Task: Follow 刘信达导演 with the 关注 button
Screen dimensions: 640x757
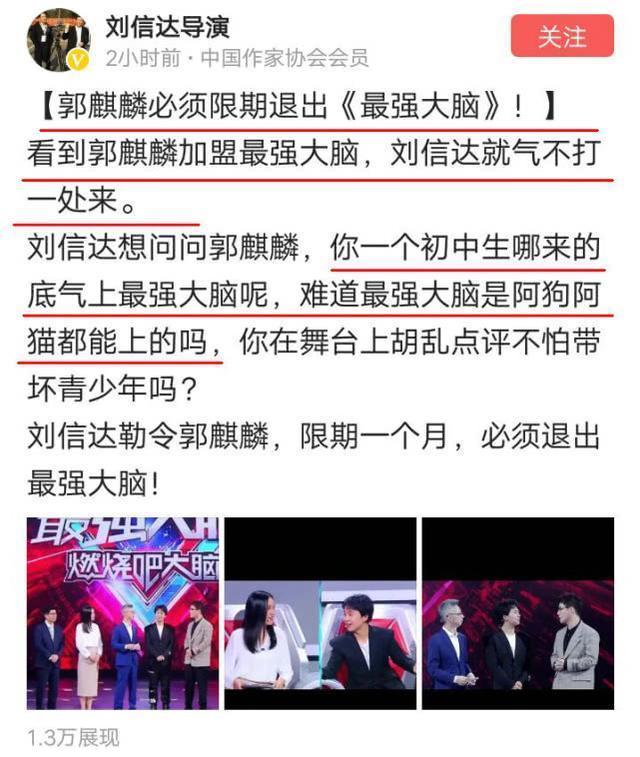Action: (x=561, y=38)
